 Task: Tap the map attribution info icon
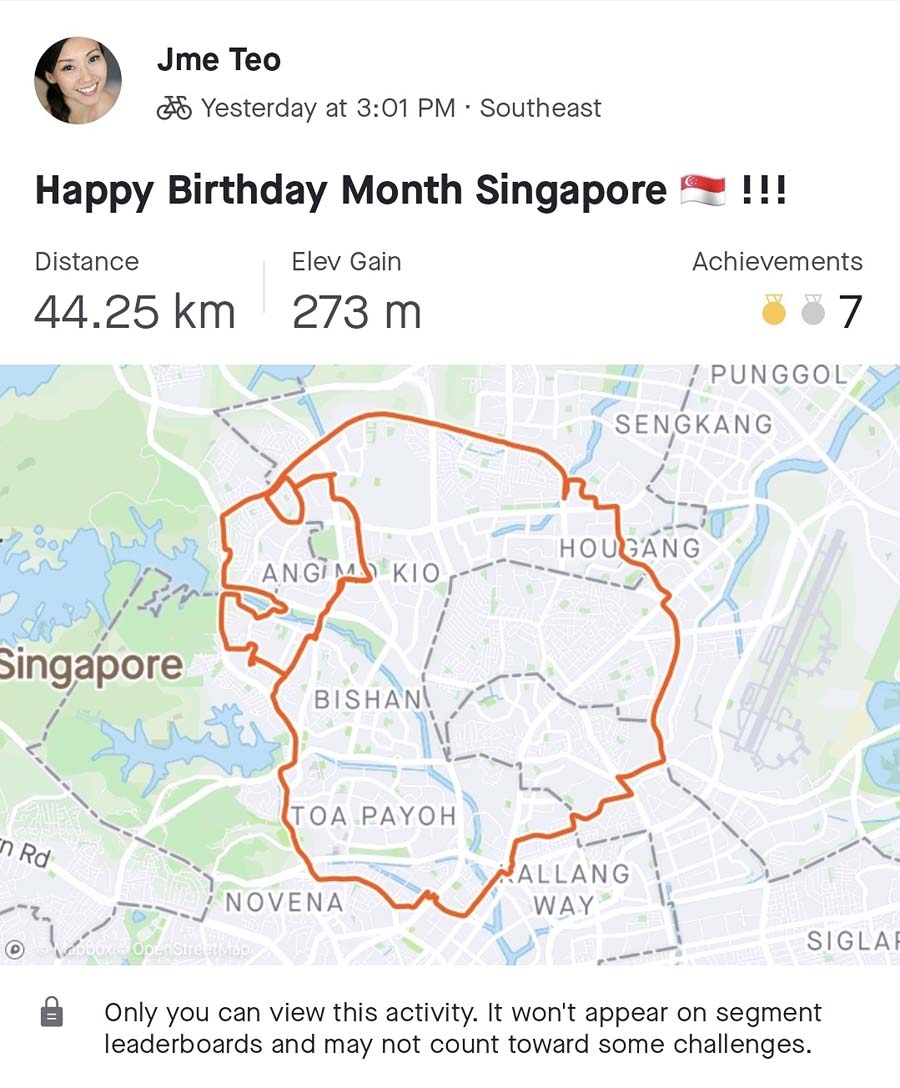pos(15,949)
